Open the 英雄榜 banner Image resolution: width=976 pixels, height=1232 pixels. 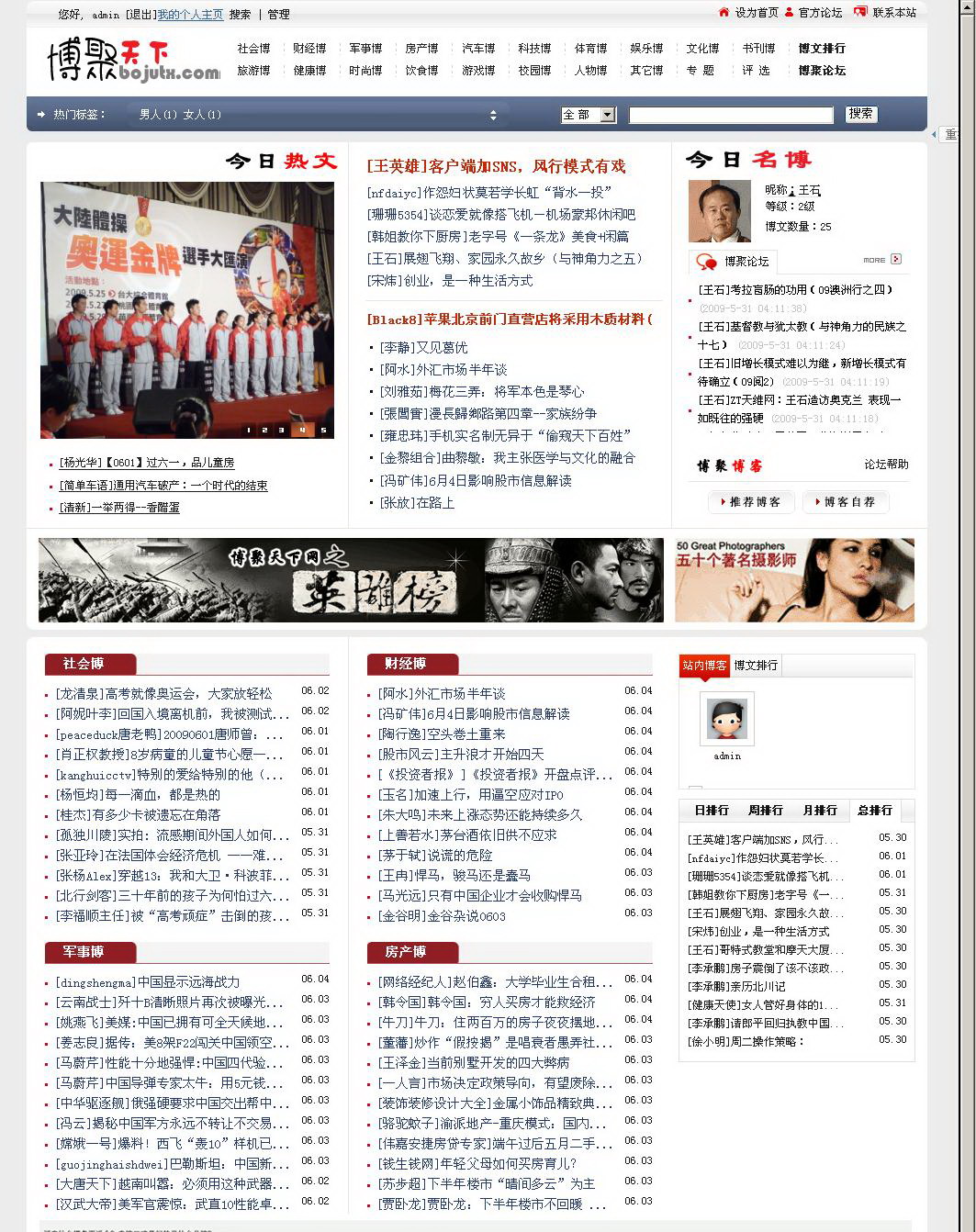tap(351, 580)
